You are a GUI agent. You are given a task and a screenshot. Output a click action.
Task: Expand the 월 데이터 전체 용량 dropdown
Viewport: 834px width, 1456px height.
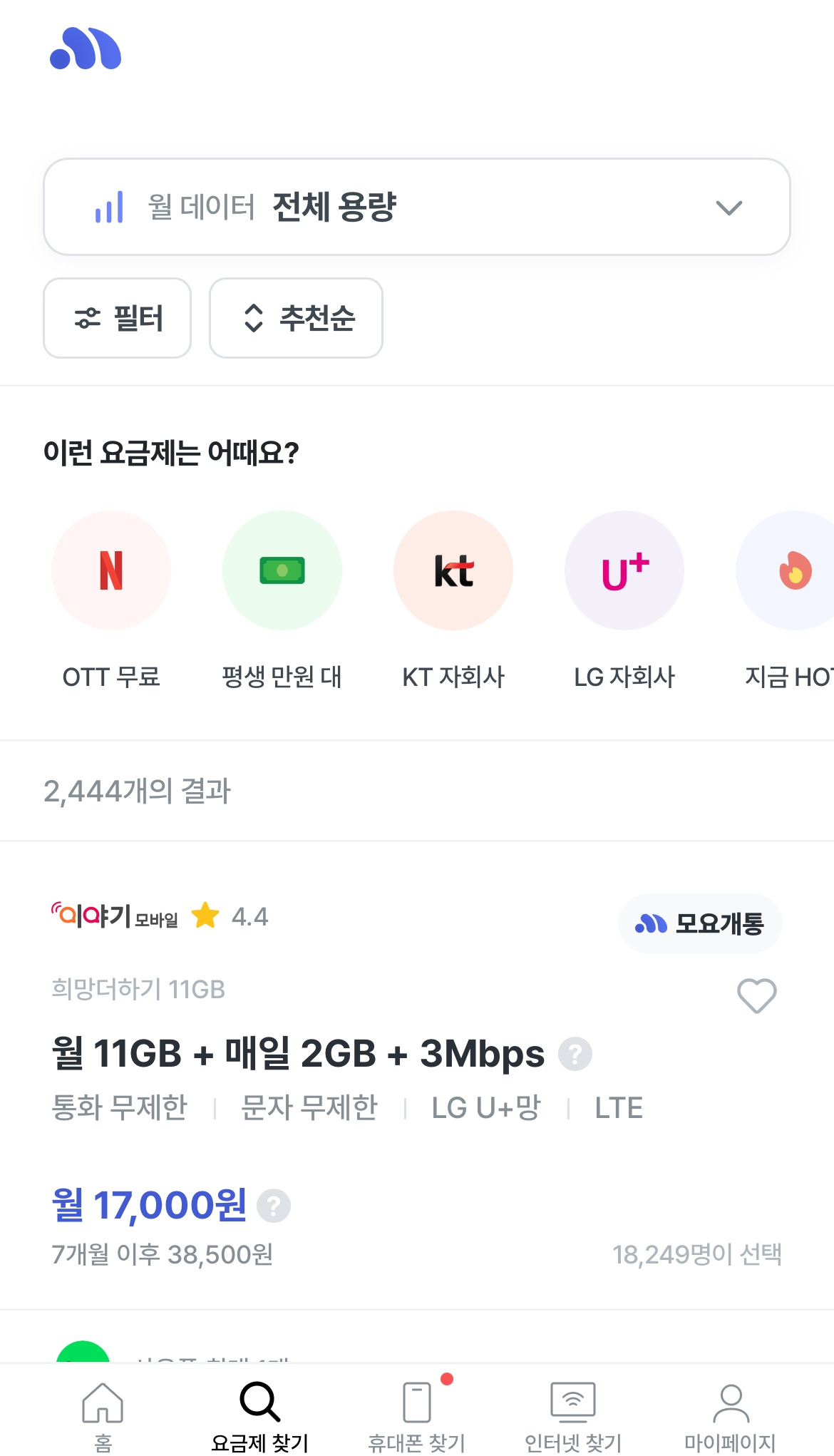(417, 207)
